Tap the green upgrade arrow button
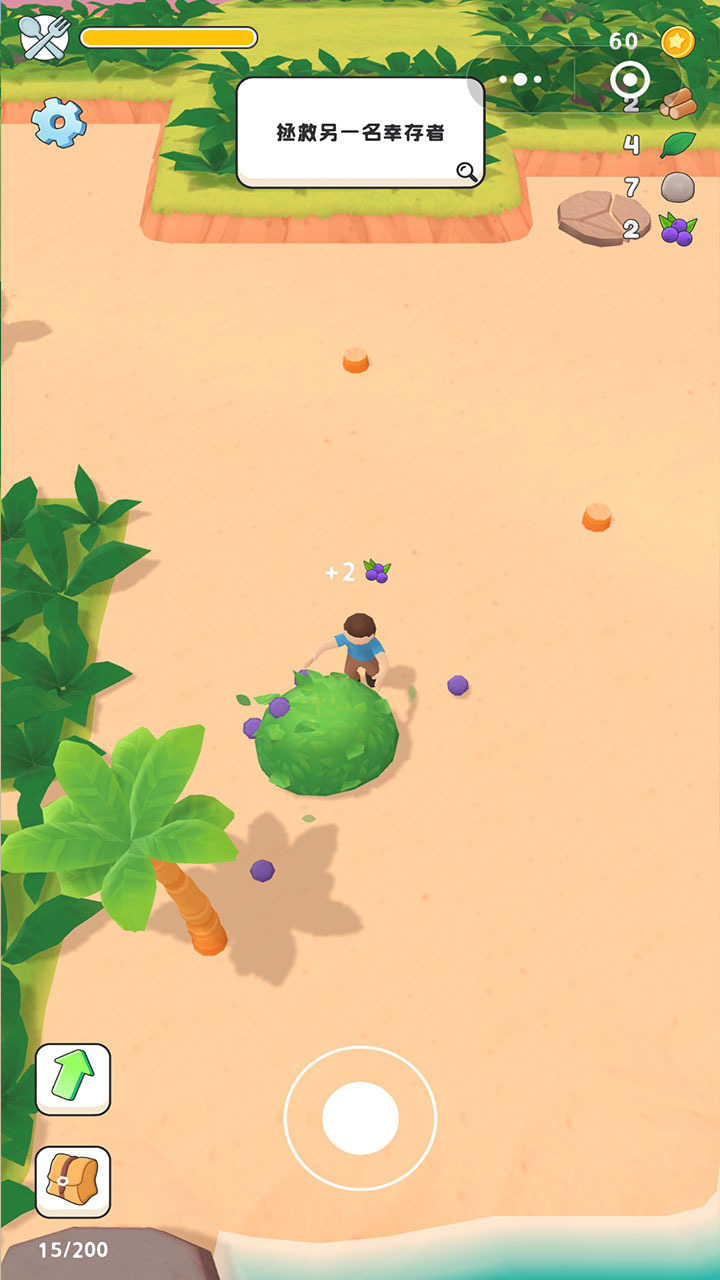This screenshot has width=720, height=1280. [x=73, y=1079]
